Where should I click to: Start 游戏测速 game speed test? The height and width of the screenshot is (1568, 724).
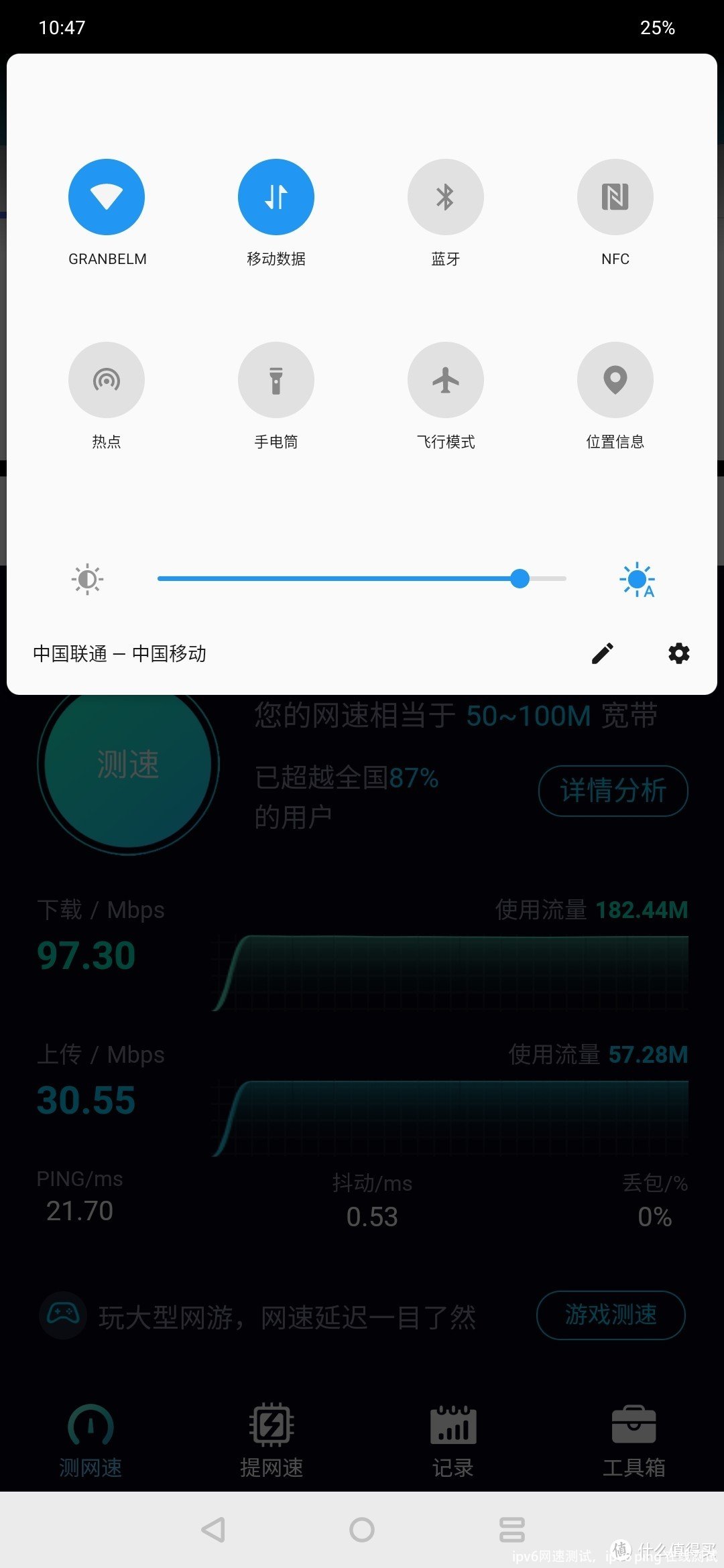coord(611,1315)
